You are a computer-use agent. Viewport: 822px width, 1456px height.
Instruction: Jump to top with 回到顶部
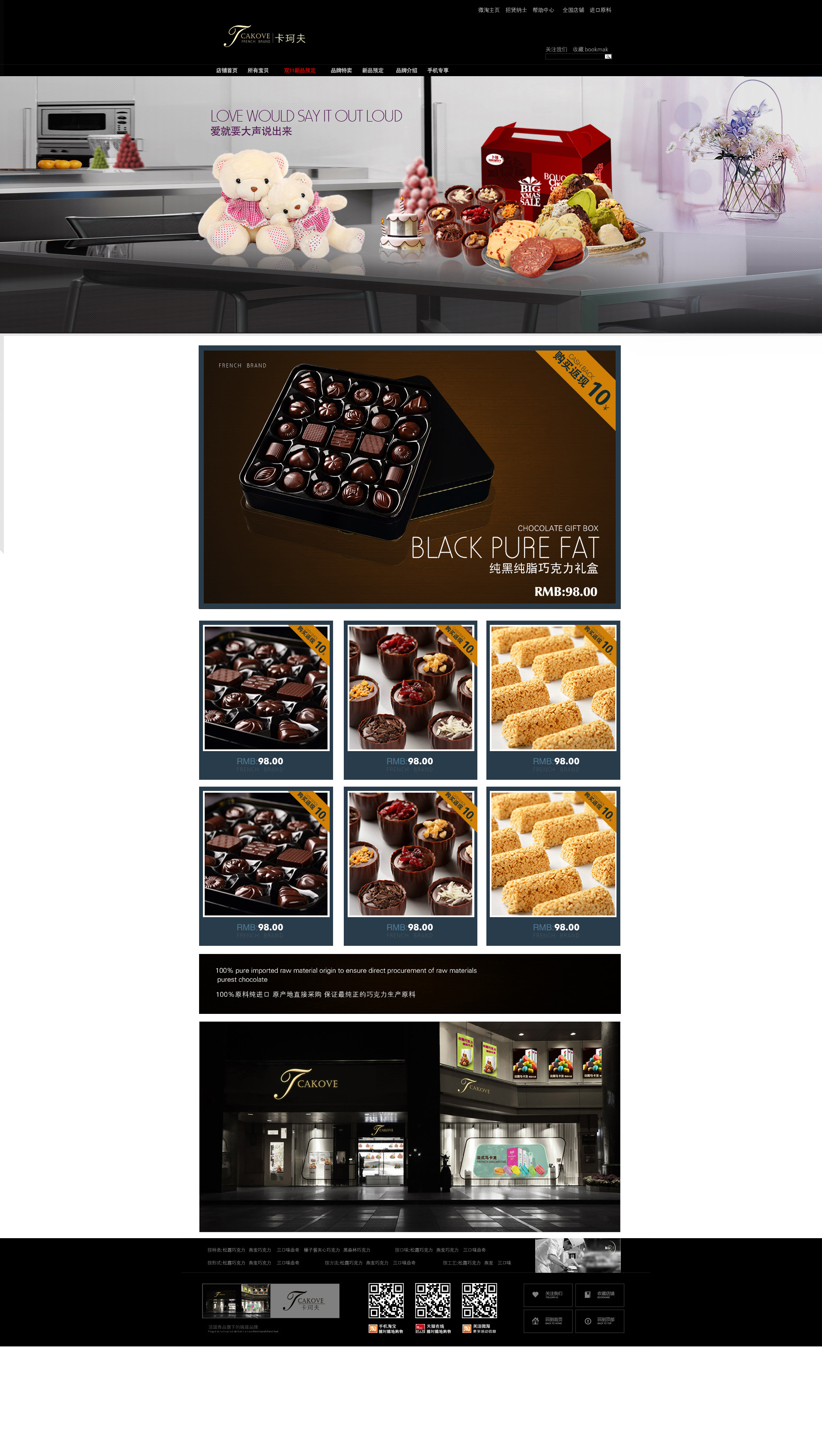click(x=599, y=1321)
